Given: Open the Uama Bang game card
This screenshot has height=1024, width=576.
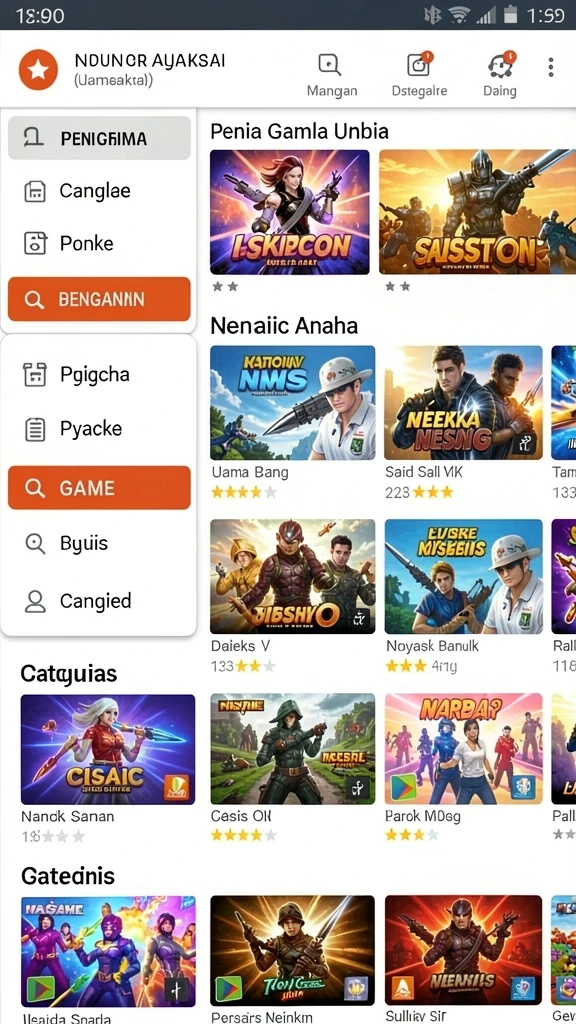Looking at the screenshot, I should [293, 423].
